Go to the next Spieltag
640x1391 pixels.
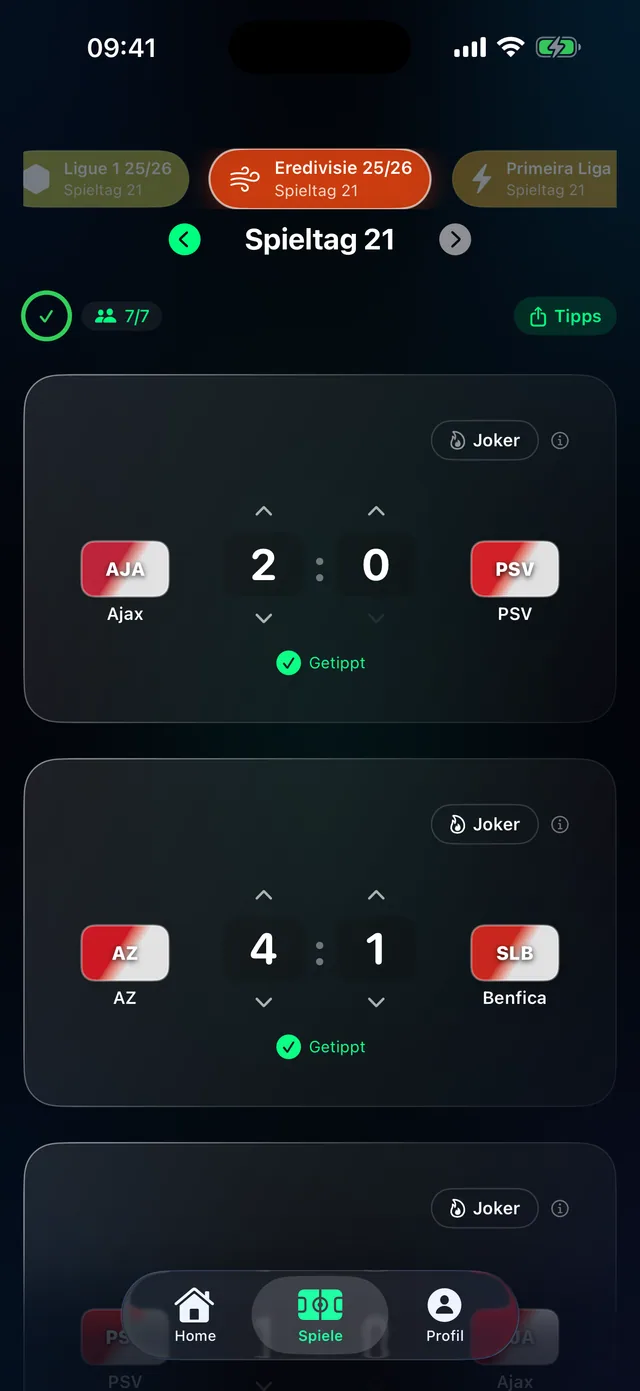click(x=455, y=240)
